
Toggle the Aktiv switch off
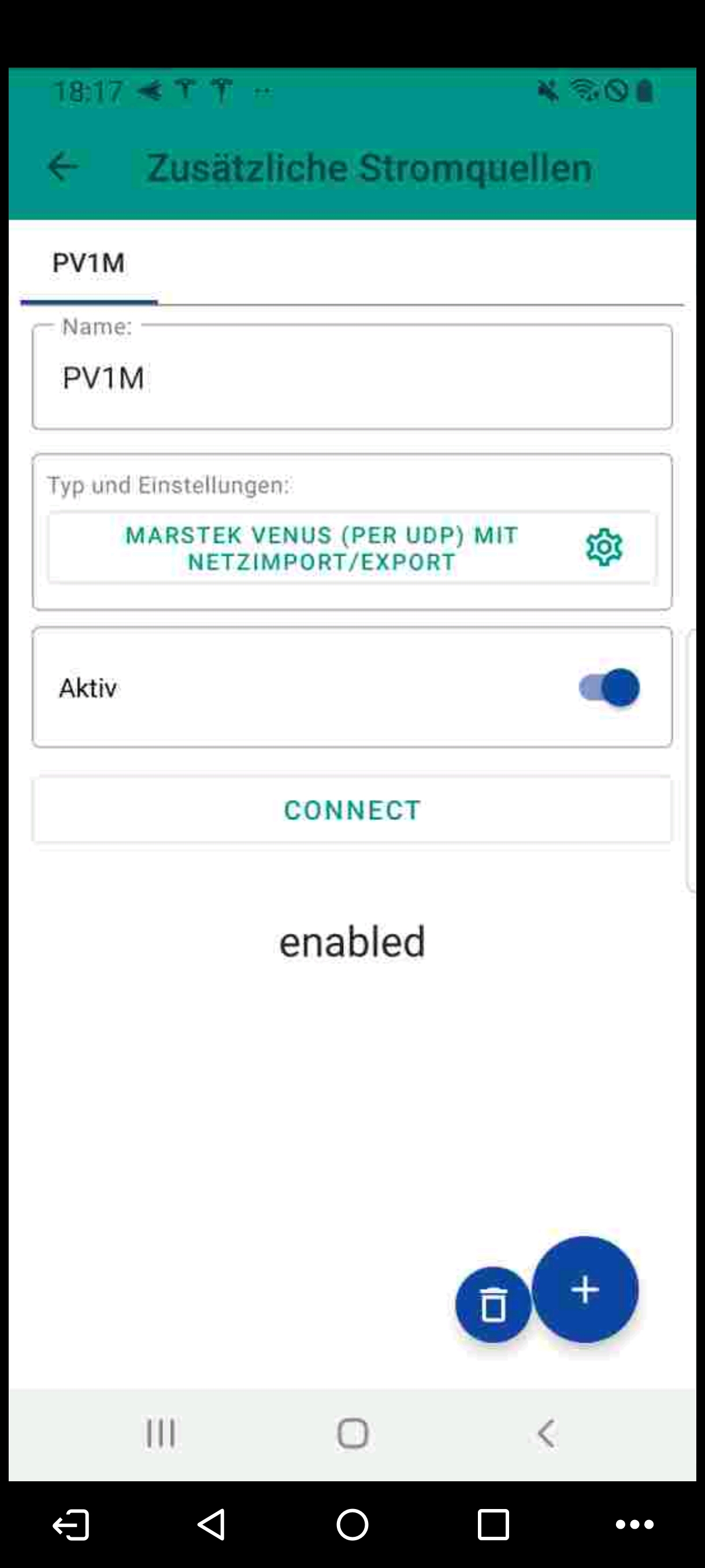(609, 688)
